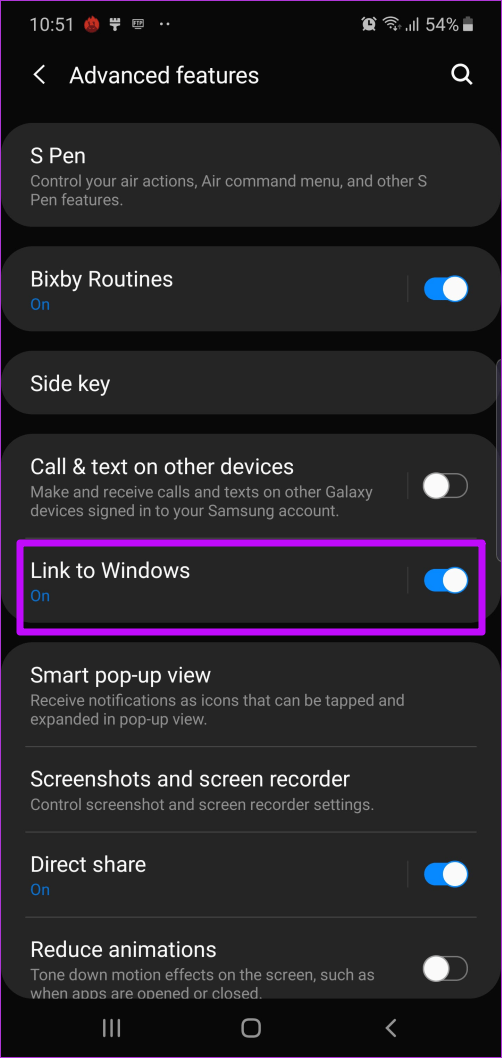Go back from Advanced features
The height and width of the screenshot is (1058, 502).
40,75
